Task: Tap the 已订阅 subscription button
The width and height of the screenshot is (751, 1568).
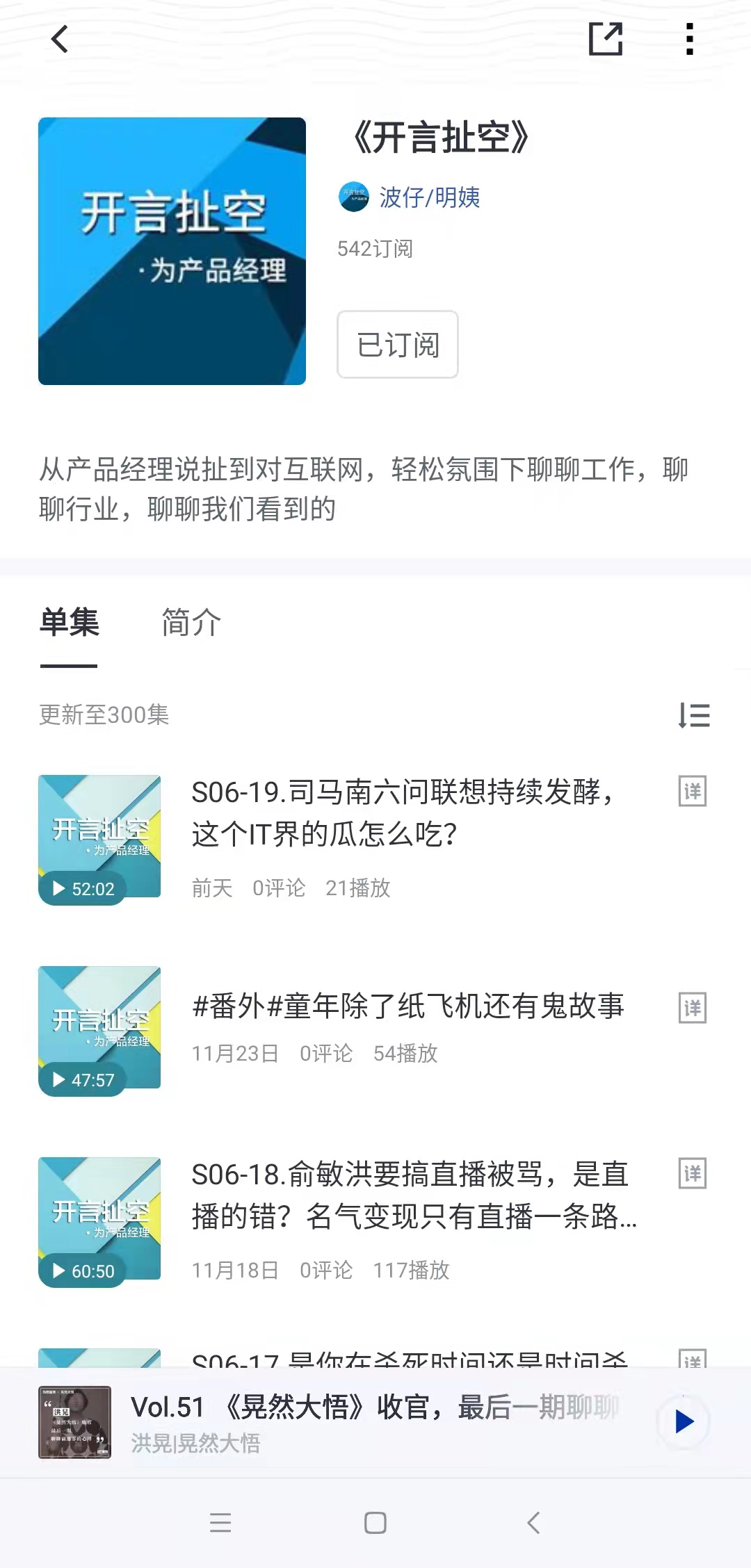Action: point(397,345)
